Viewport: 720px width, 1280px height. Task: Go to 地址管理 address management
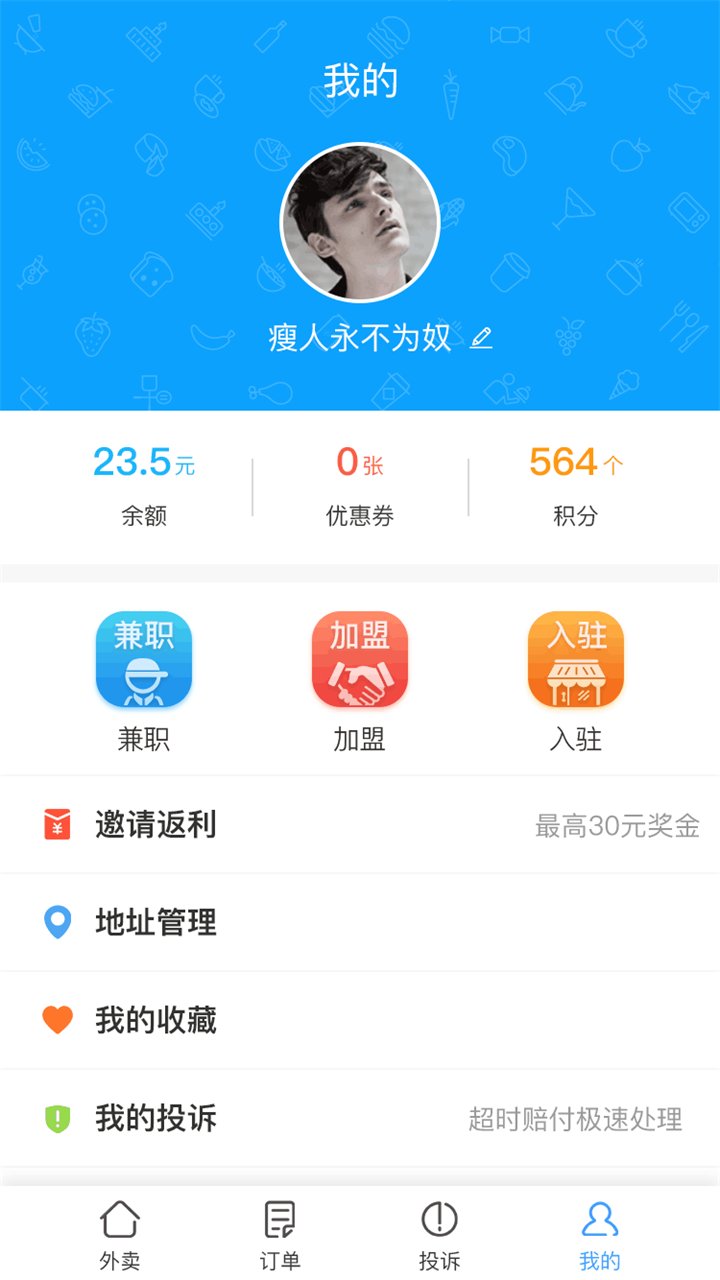coord(360,922)
